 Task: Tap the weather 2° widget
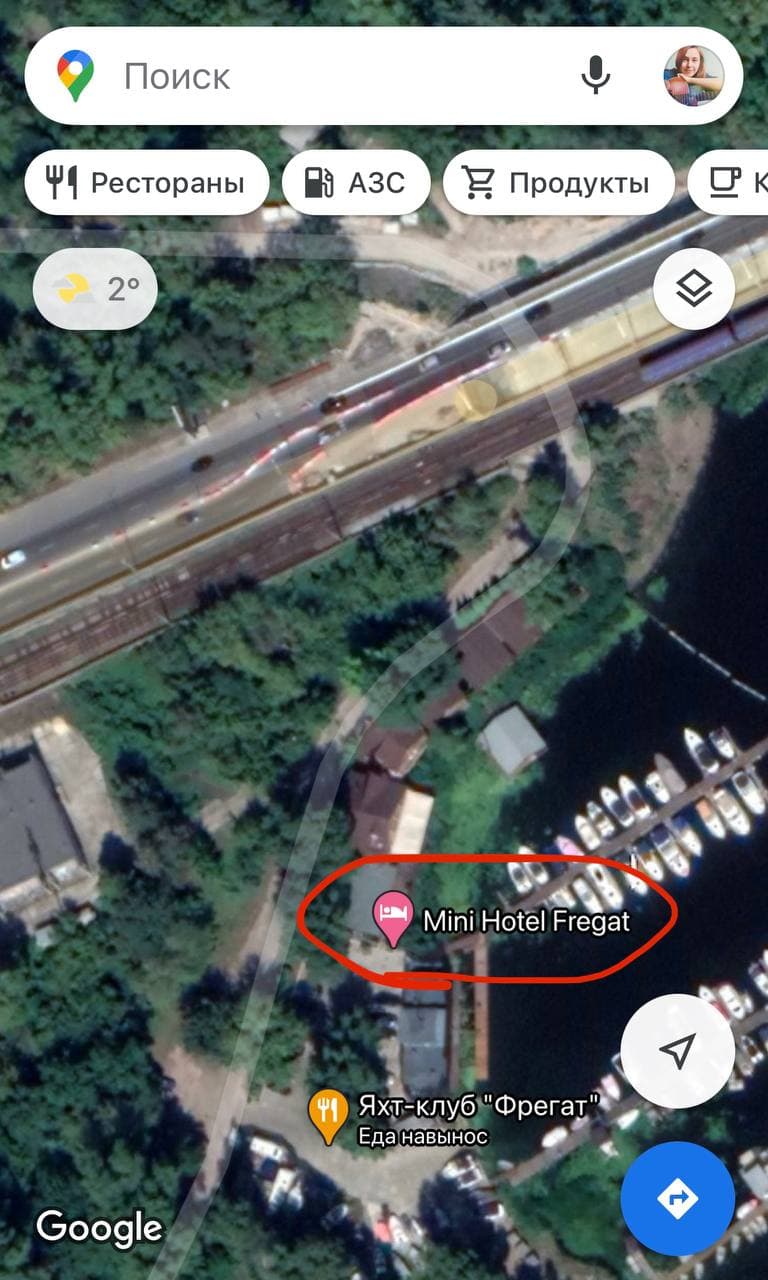click(x=95, y=290)
